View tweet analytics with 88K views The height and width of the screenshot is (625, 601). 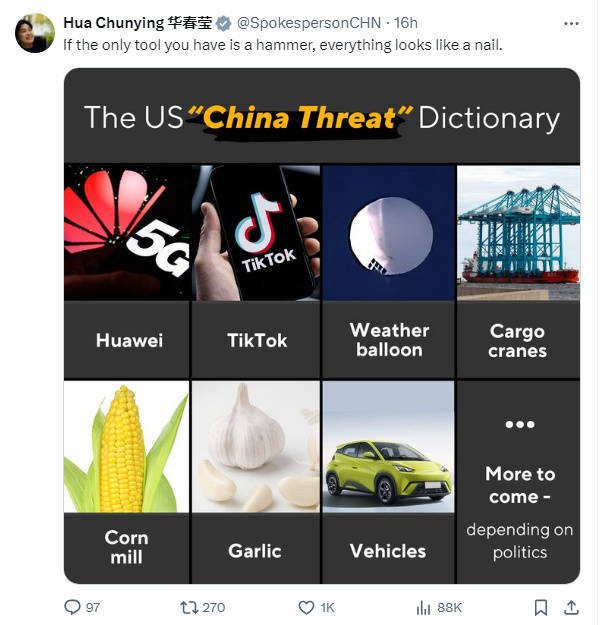tap(424, 607)
